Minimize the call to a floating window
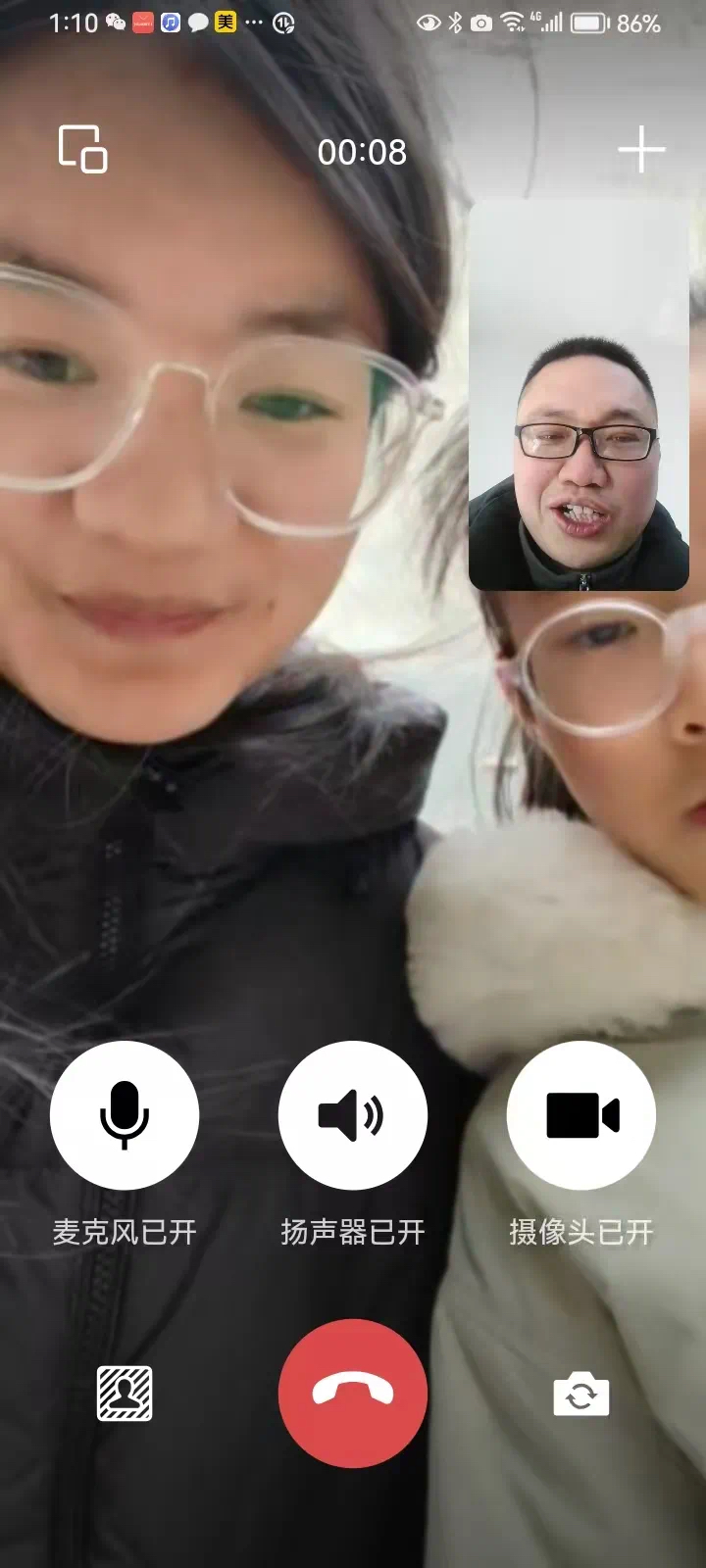This screenshot has height=1568, width=706. click(x=83, y=150)
